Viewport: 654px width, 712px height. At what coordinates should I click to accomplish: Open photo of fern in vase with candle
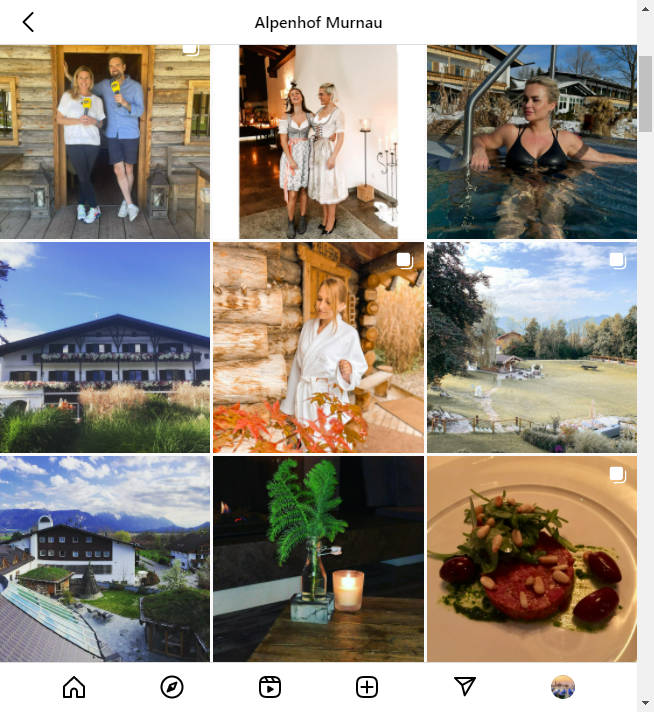[x=318, y=558]
